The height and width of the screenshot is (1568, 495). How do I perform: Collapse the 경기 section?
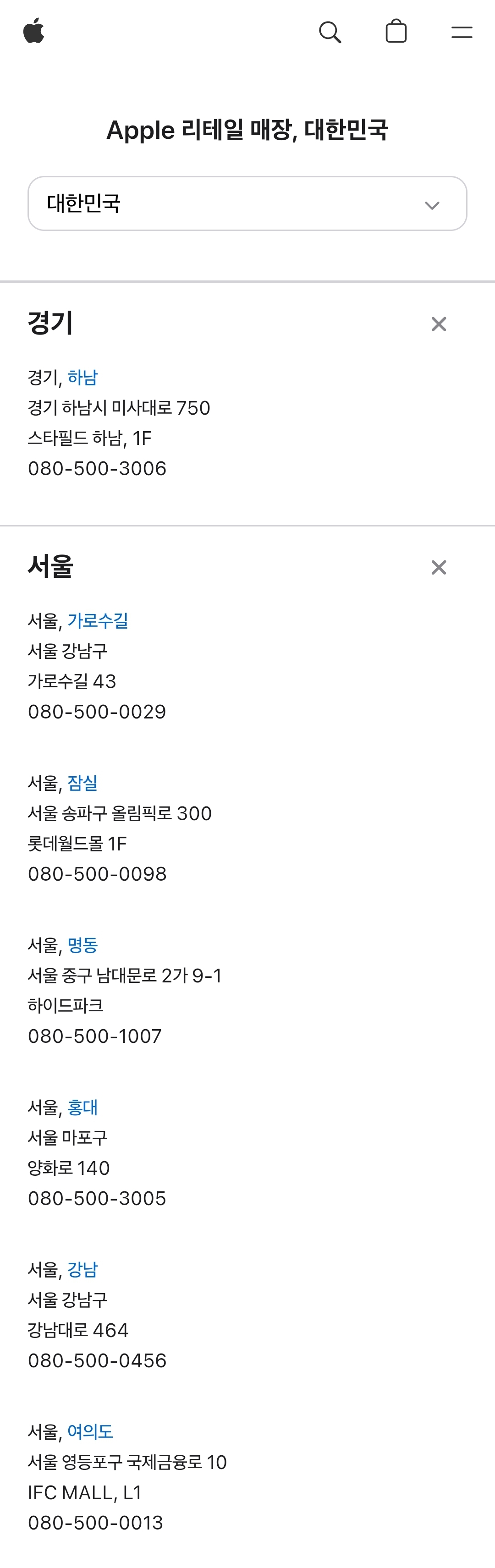(438, 324)
